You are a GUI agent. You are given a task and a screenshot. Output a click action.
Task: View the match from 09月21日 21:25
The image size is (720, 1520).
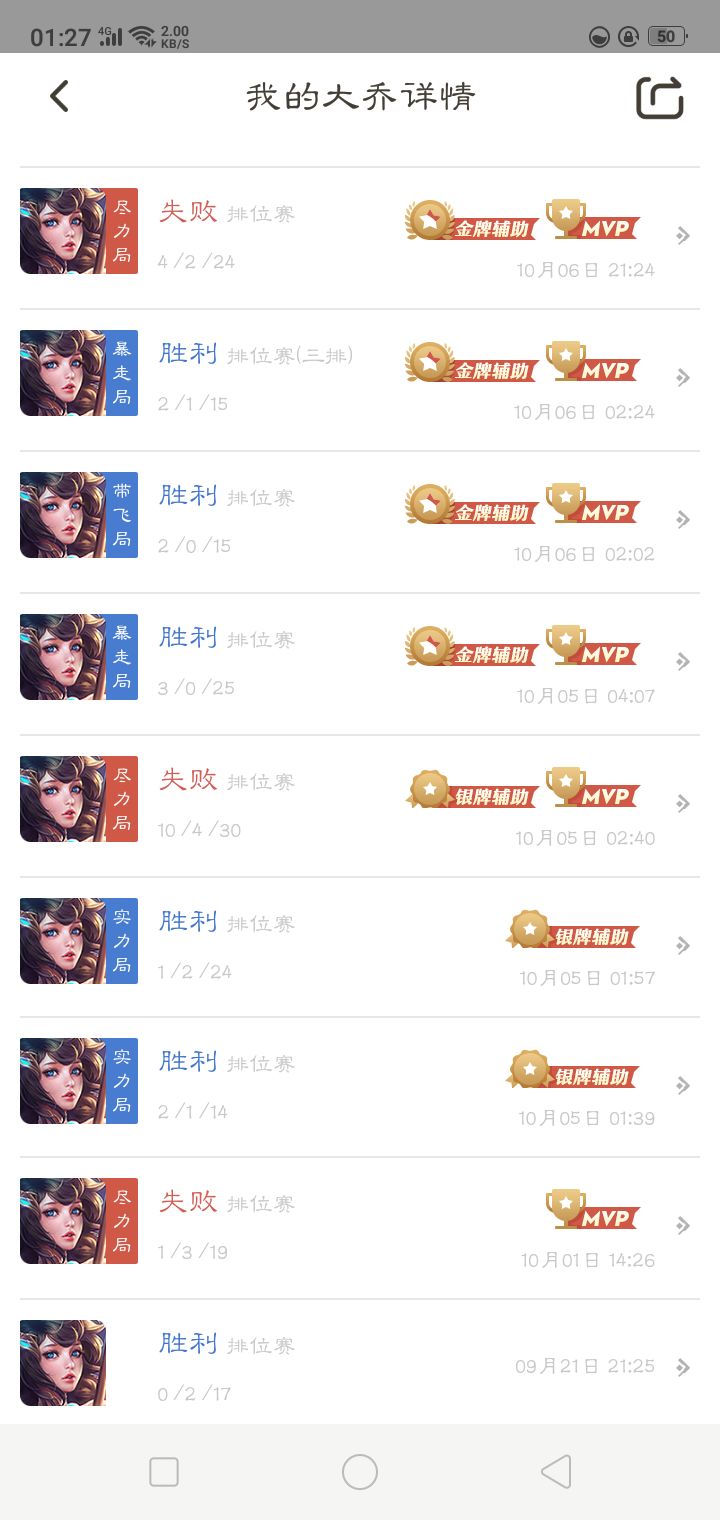360,1366
